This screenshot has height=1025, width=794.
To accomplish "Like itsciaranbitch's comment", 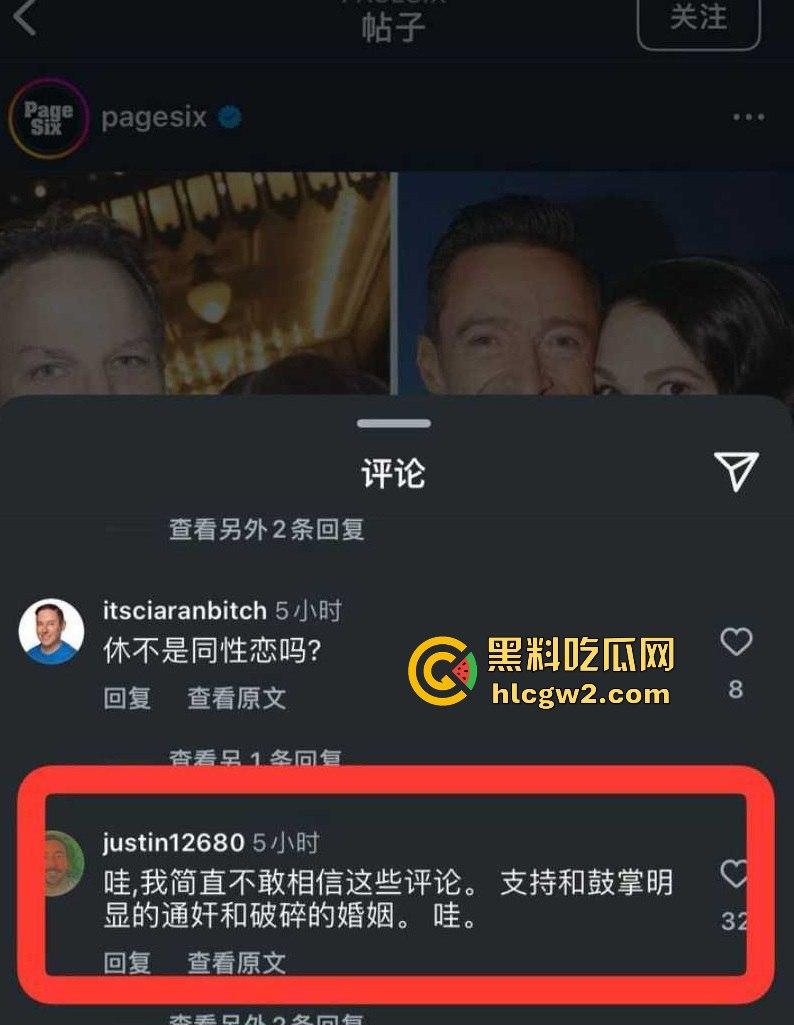I will (736, 642).
